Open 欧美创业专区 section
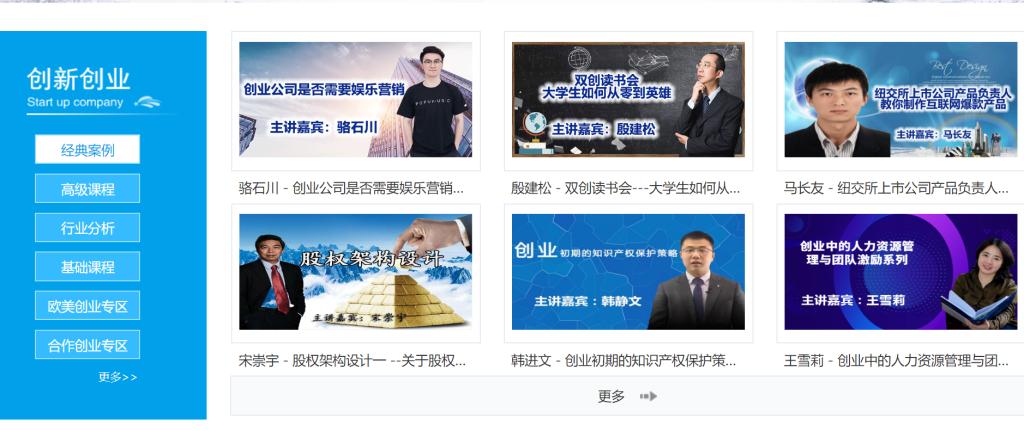This screenshot has width=1024, height=431. pyautogui.click(x=87, y=306)
